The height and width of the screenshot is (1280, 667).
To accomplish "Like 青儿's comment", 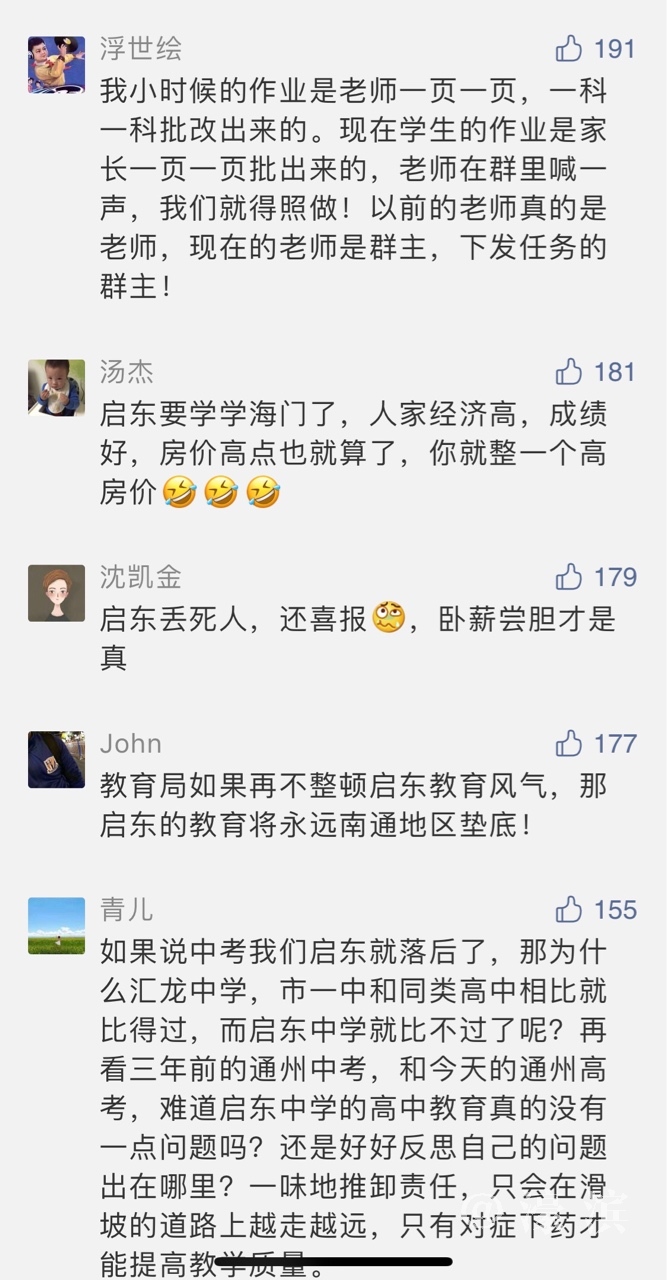I will (x=570, y=910).
